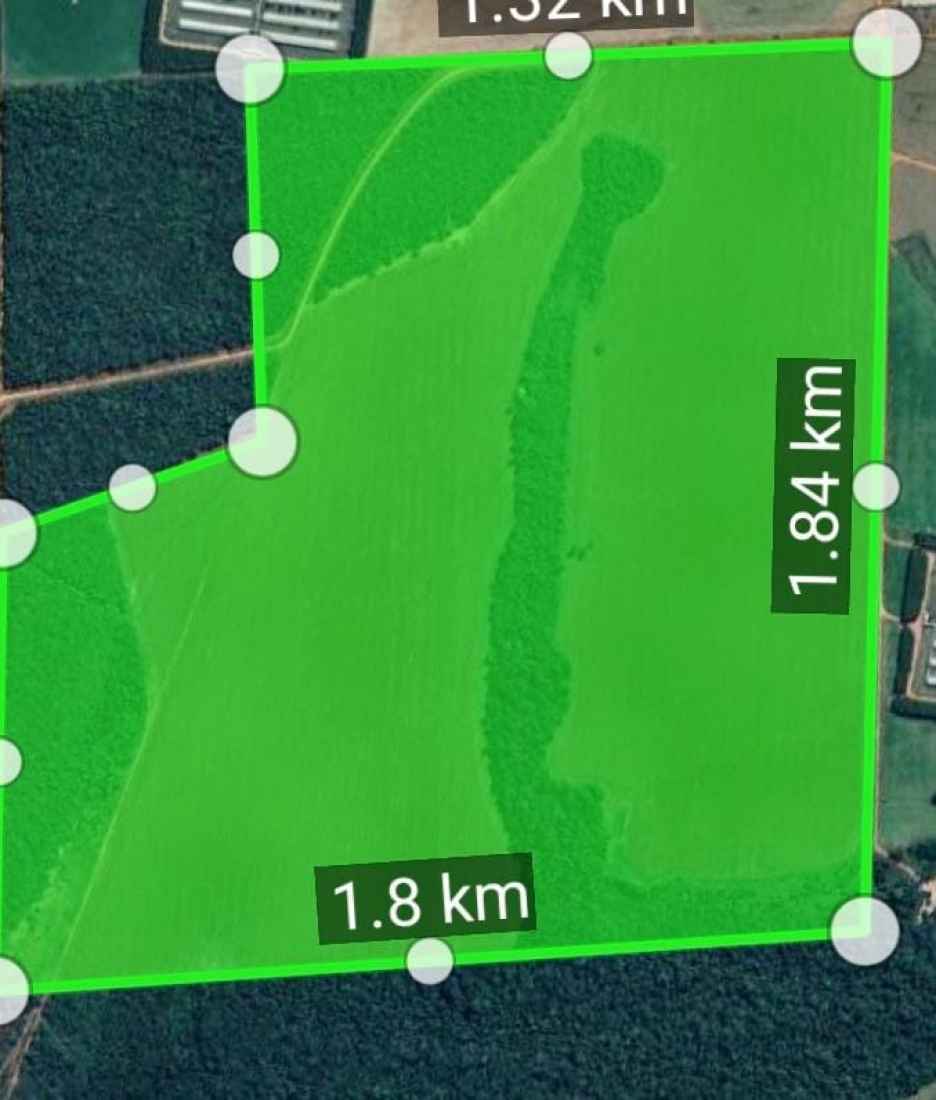Select the corner vertex joining 1.8 km and 1.84 km edges
This screenshot has height=1100, width=936.
tap(865, 930)
